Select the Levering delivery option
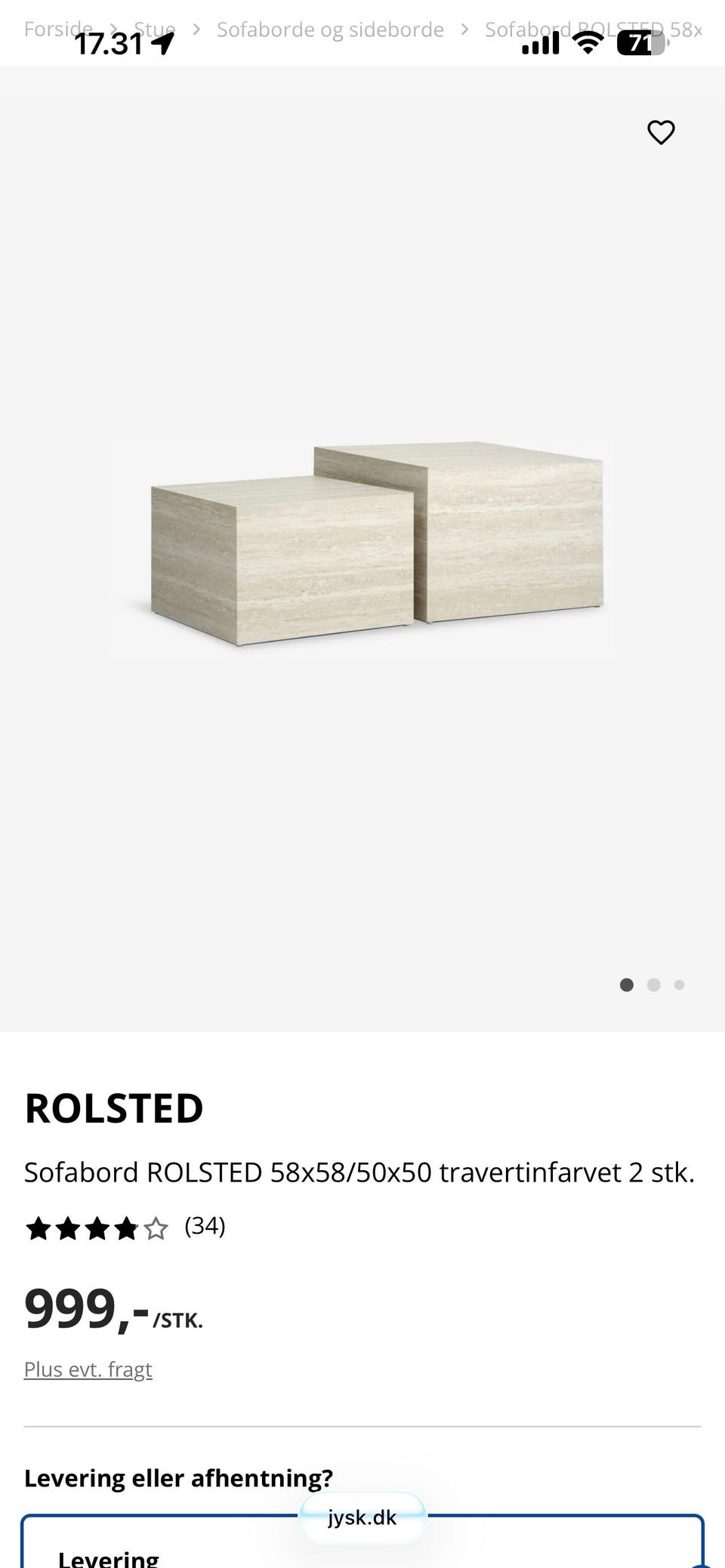This screenshot has height=1568, width=725. (362, 1542)
